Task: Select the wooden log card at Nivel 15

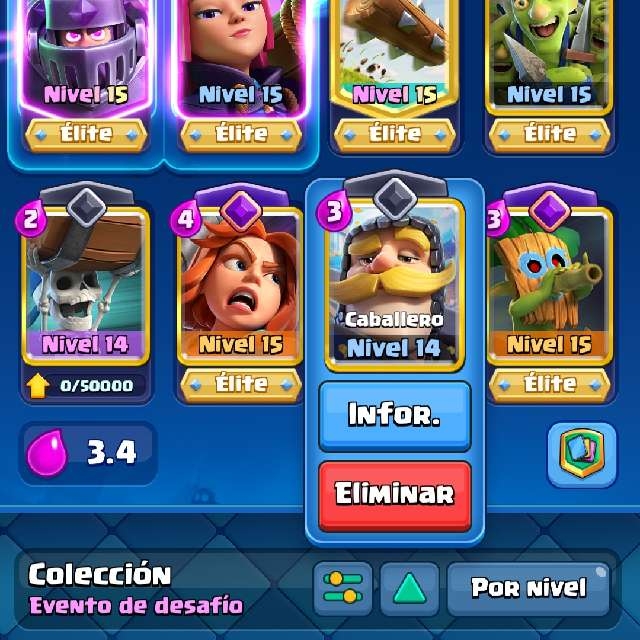Action: pos(394,55)
